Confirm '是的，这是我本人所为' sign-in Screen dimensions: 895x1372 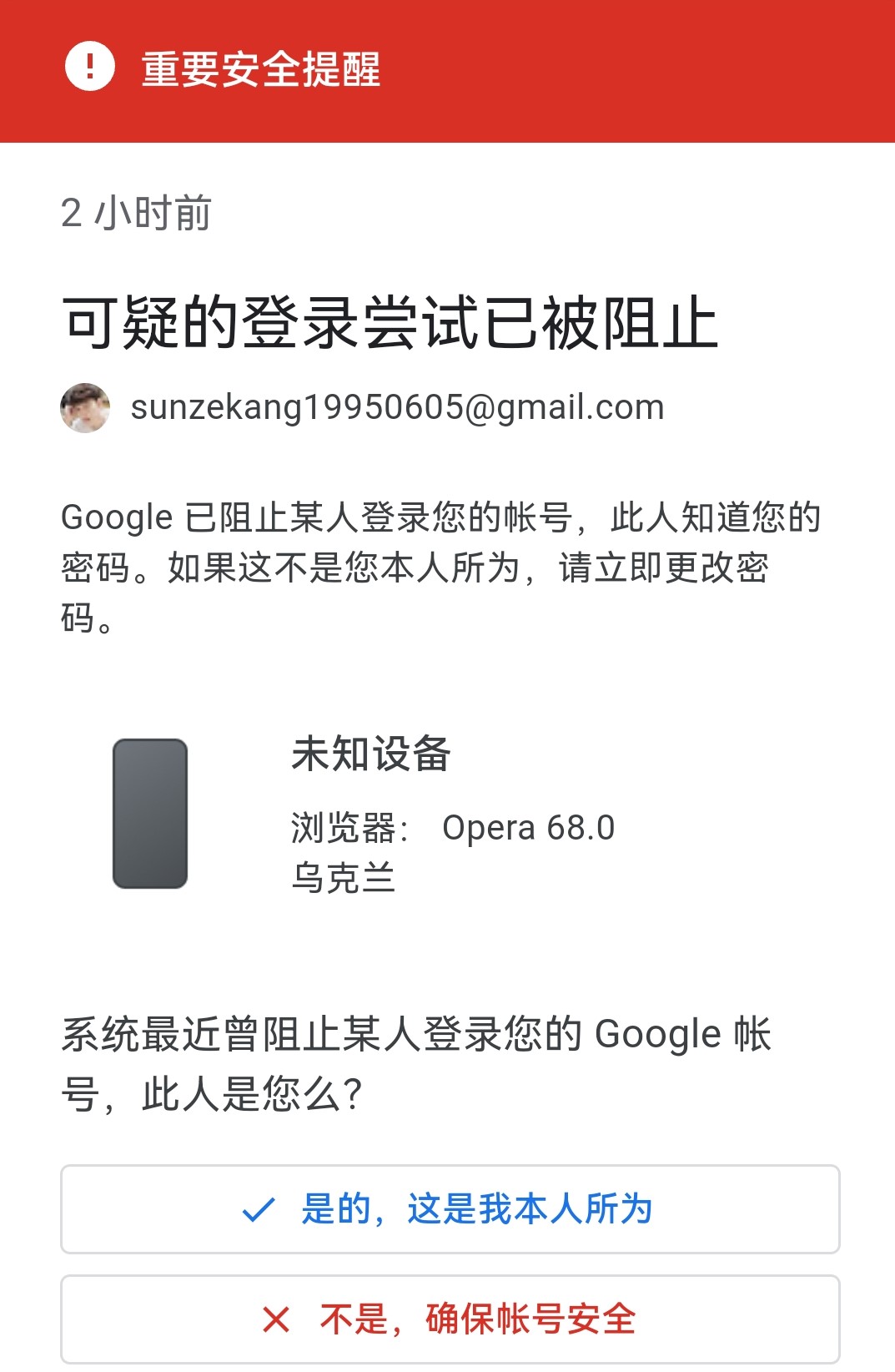click(450, 1208)
